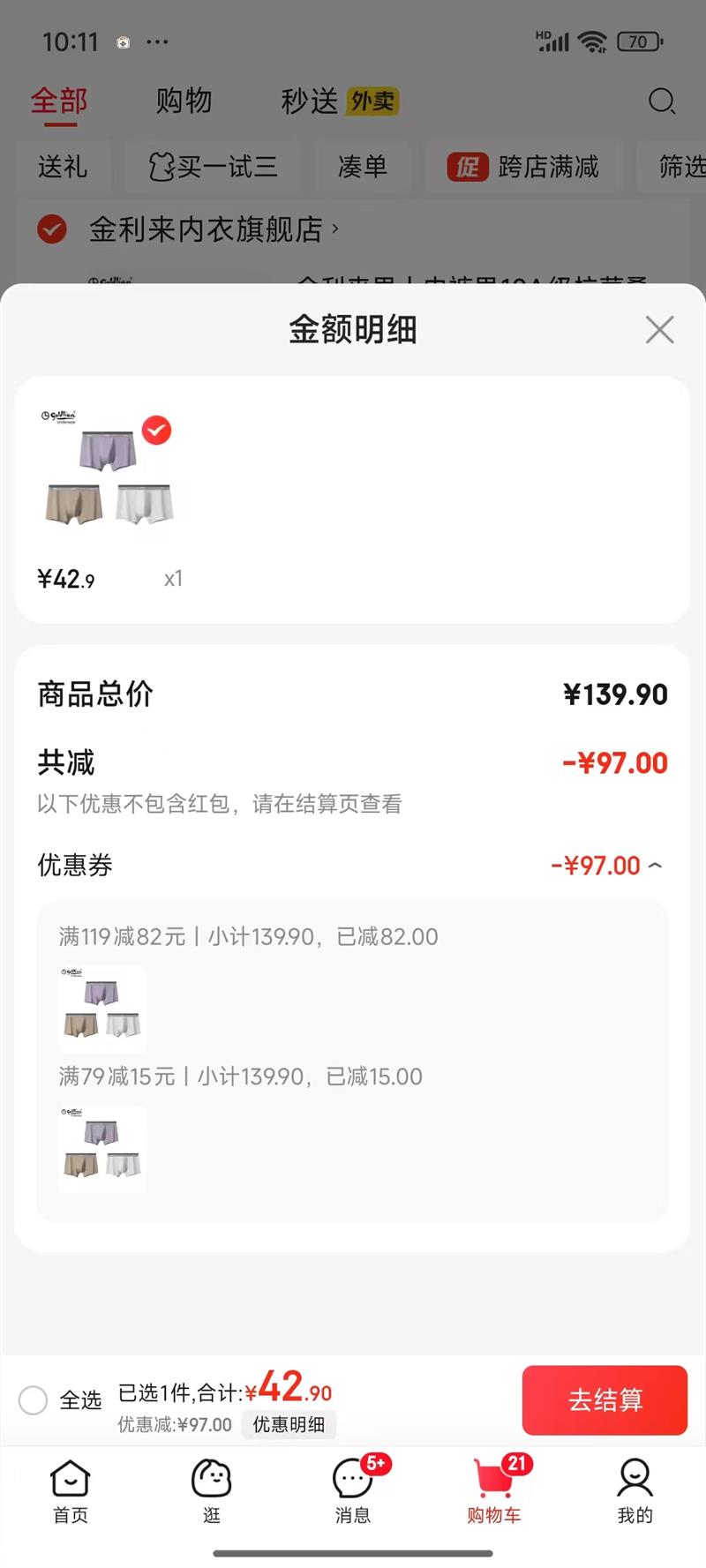Toggle the 全选 select-all checkbox
706x1568 pixels.
click(x=34, y=1400)
